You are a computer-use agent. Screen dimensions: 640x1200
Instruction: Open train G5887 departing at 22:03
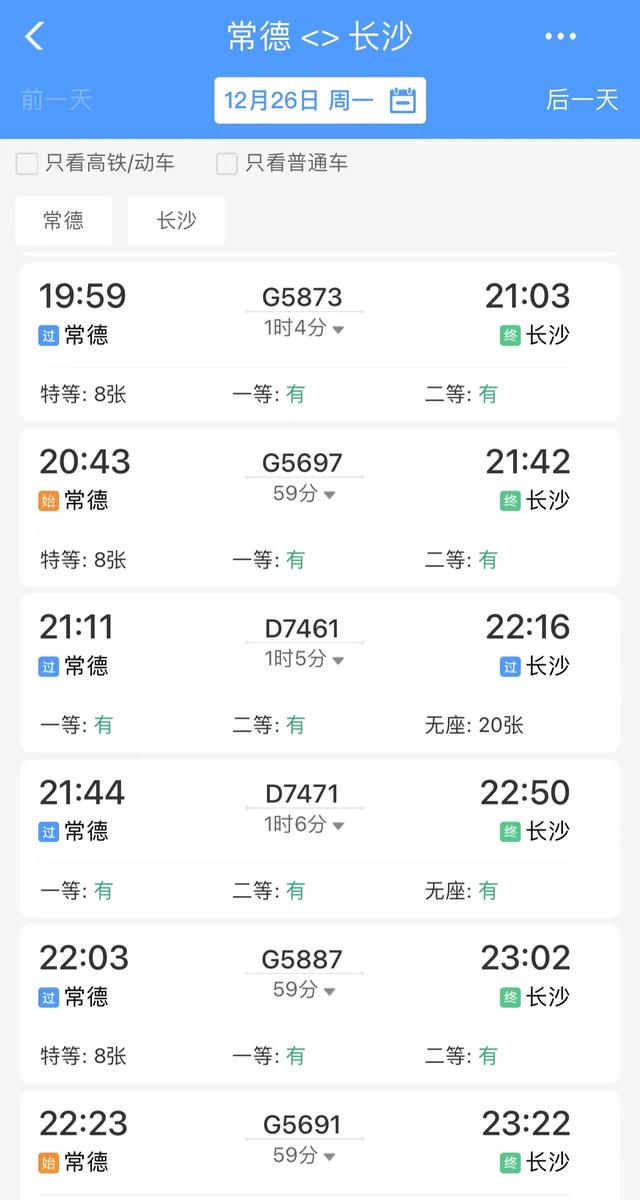(x=320, y=1004)
